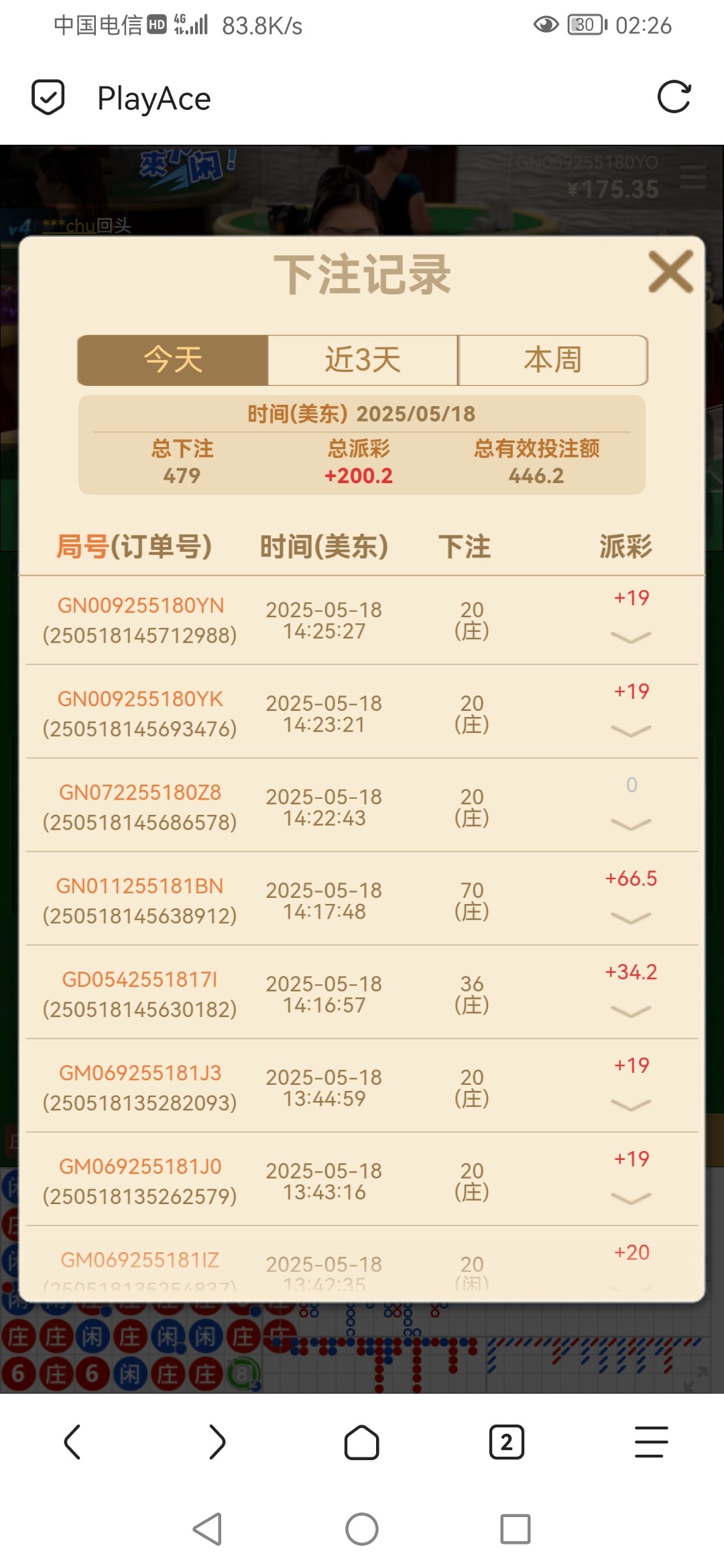Expand details for bet GN011255181BN
This screenshot has width=724, height=1568.
(x=631, y=918)
